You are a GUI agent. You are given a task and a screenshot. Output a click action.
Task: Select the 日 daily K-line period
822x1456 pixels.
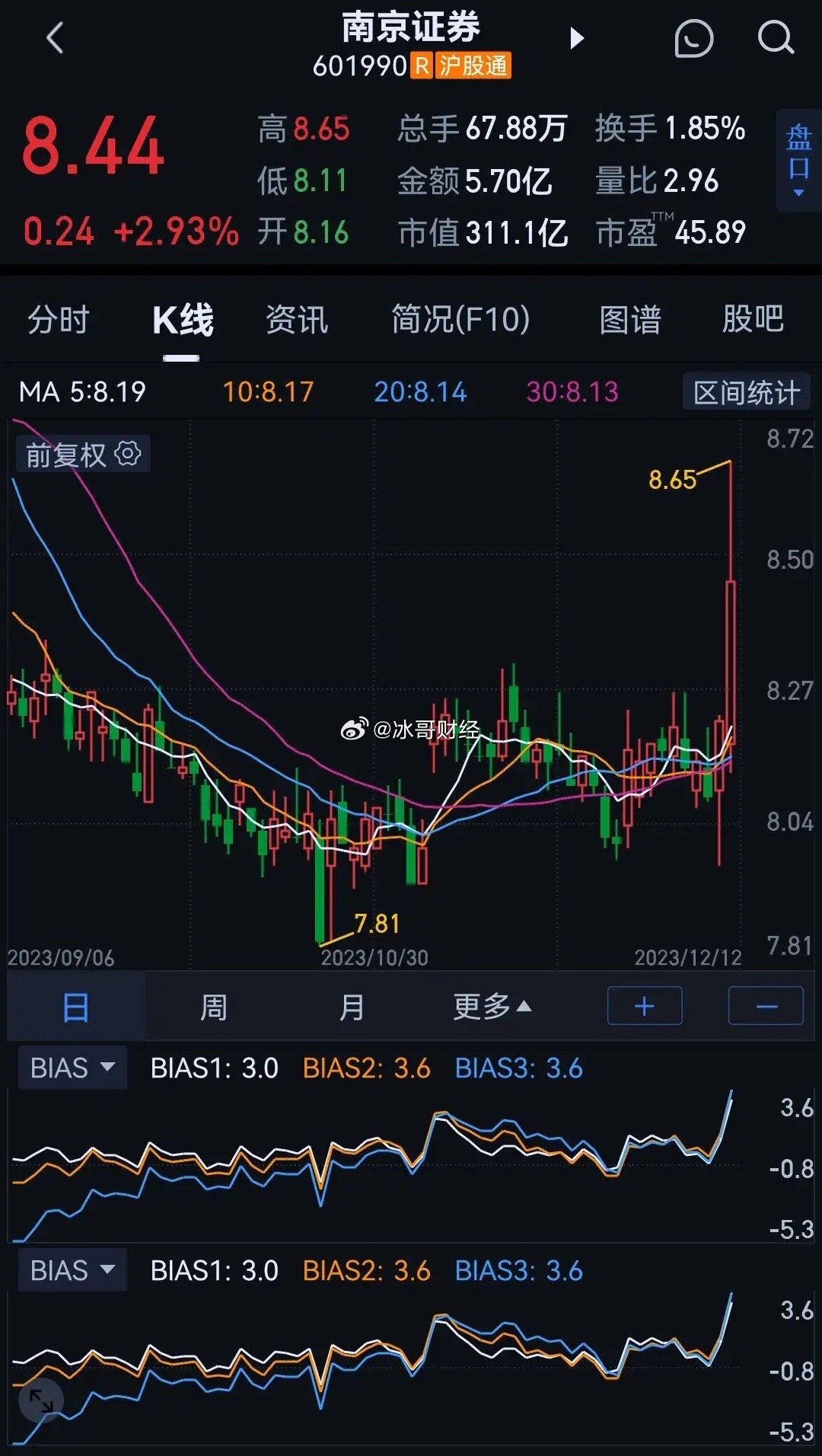75,1007
